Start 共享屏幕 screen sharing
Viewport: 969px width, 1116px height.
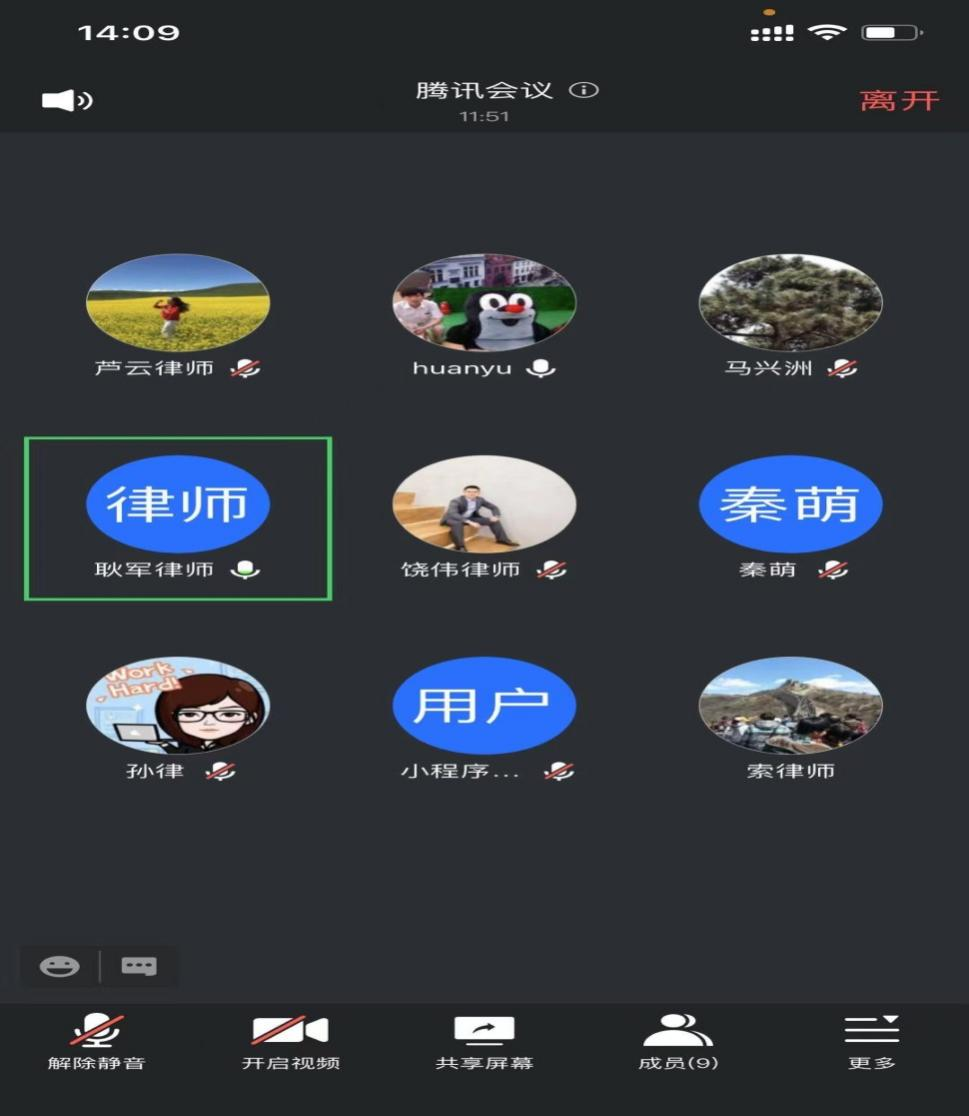click(x=484, y=1041)
